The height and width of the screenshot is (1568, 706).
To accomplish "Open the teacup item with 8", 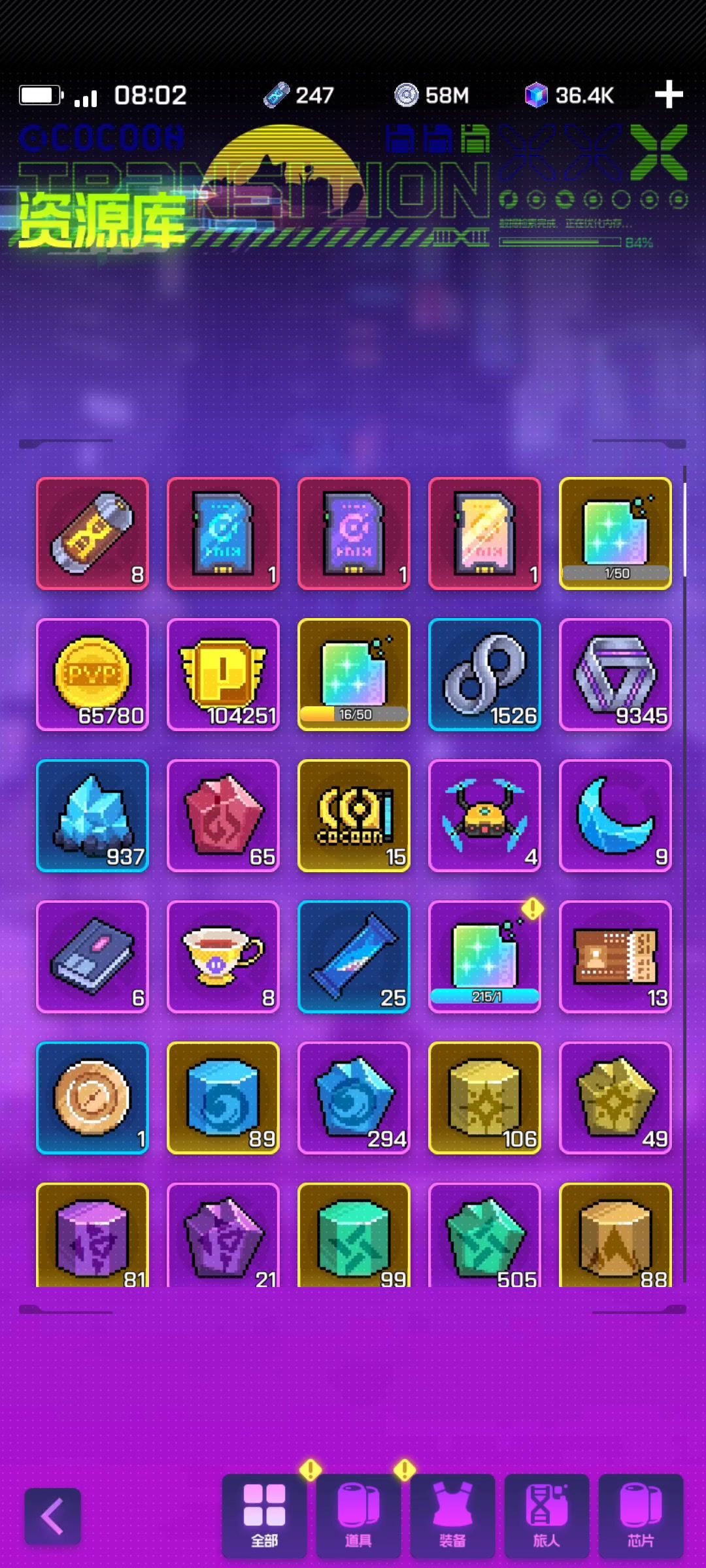I will point(223,956).
